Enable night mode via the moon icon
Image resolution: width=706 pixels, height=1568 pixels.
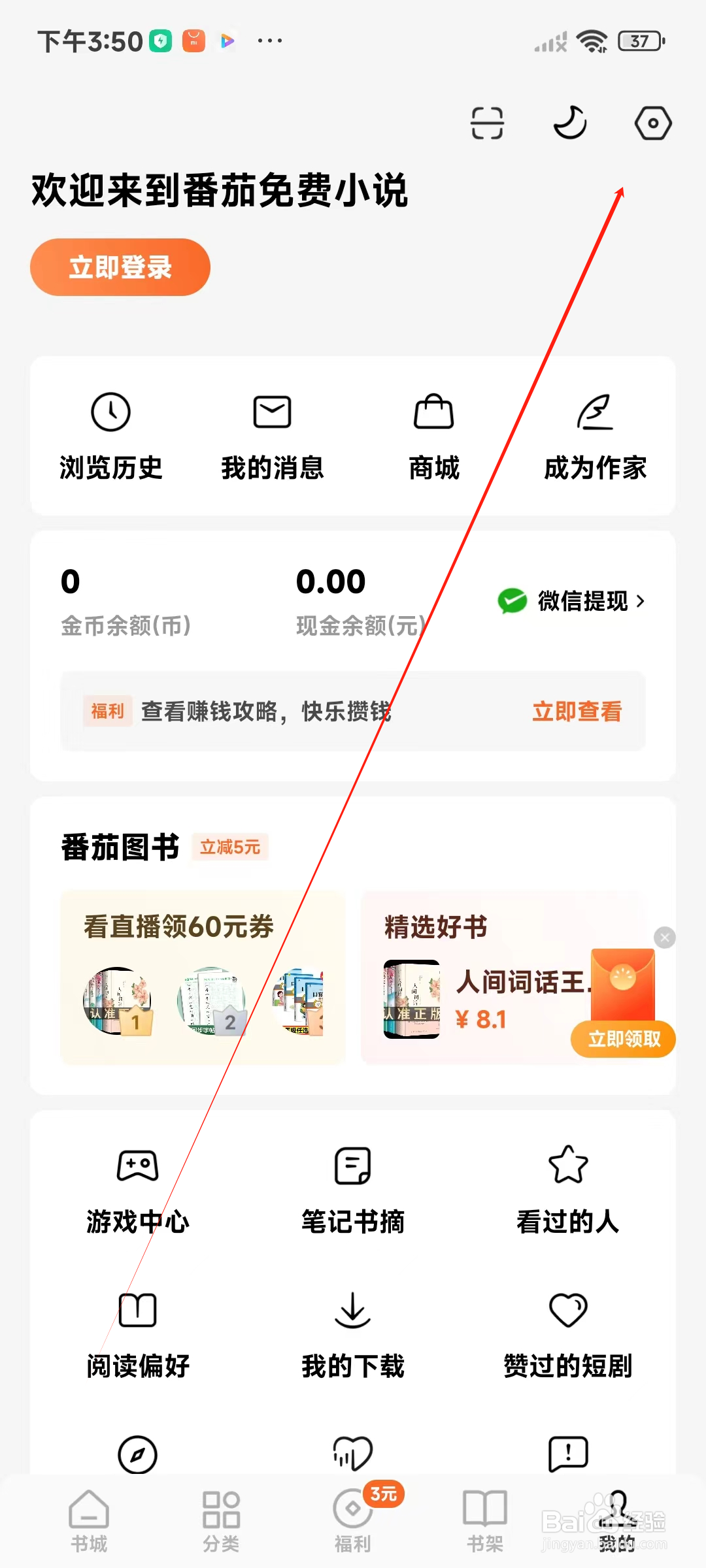pyautogui.click(x=569, y=123)
